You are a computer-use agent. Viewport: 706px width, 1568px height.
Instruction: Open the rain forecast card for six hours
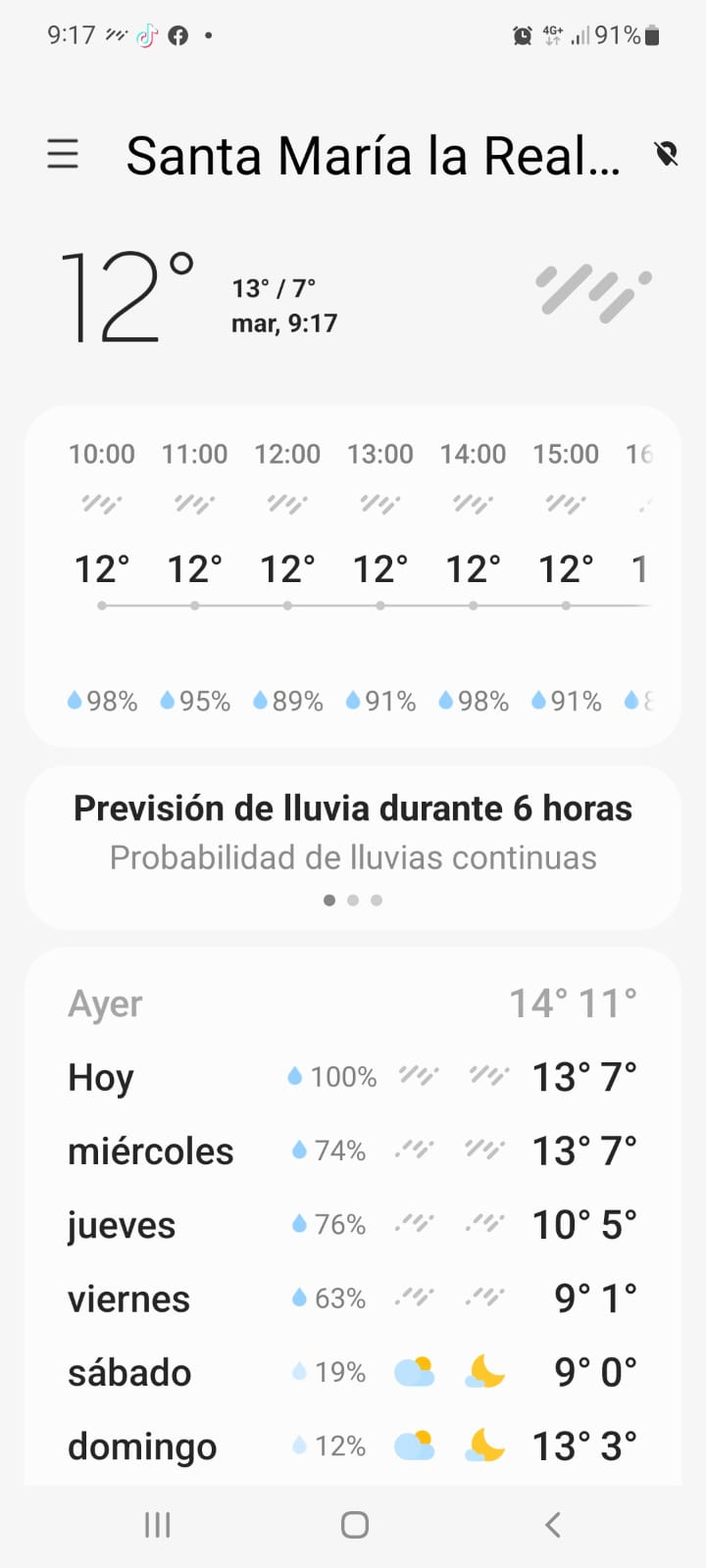pos(353,849)
